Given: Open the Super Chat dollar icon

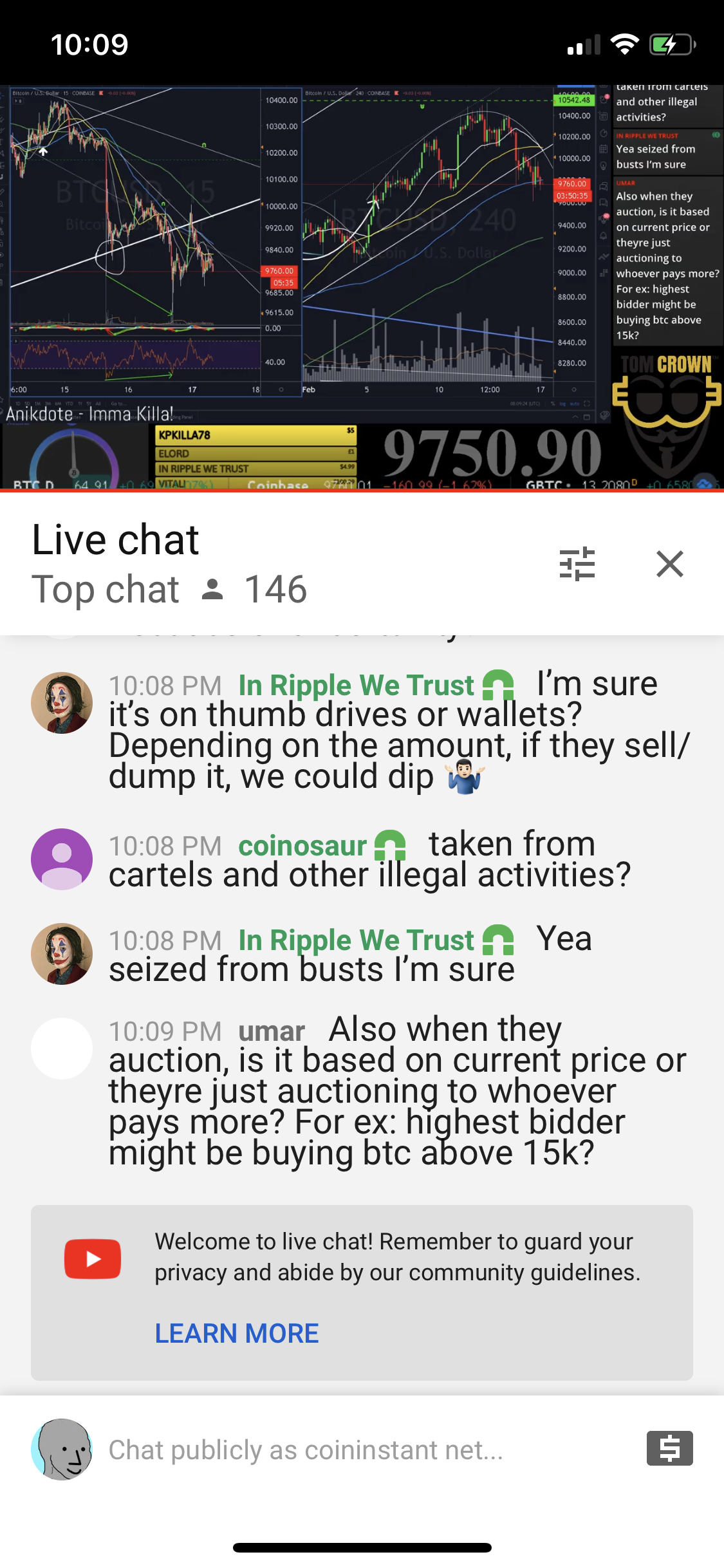Looking at the screenshot, I should click(x=670, y=1448).
